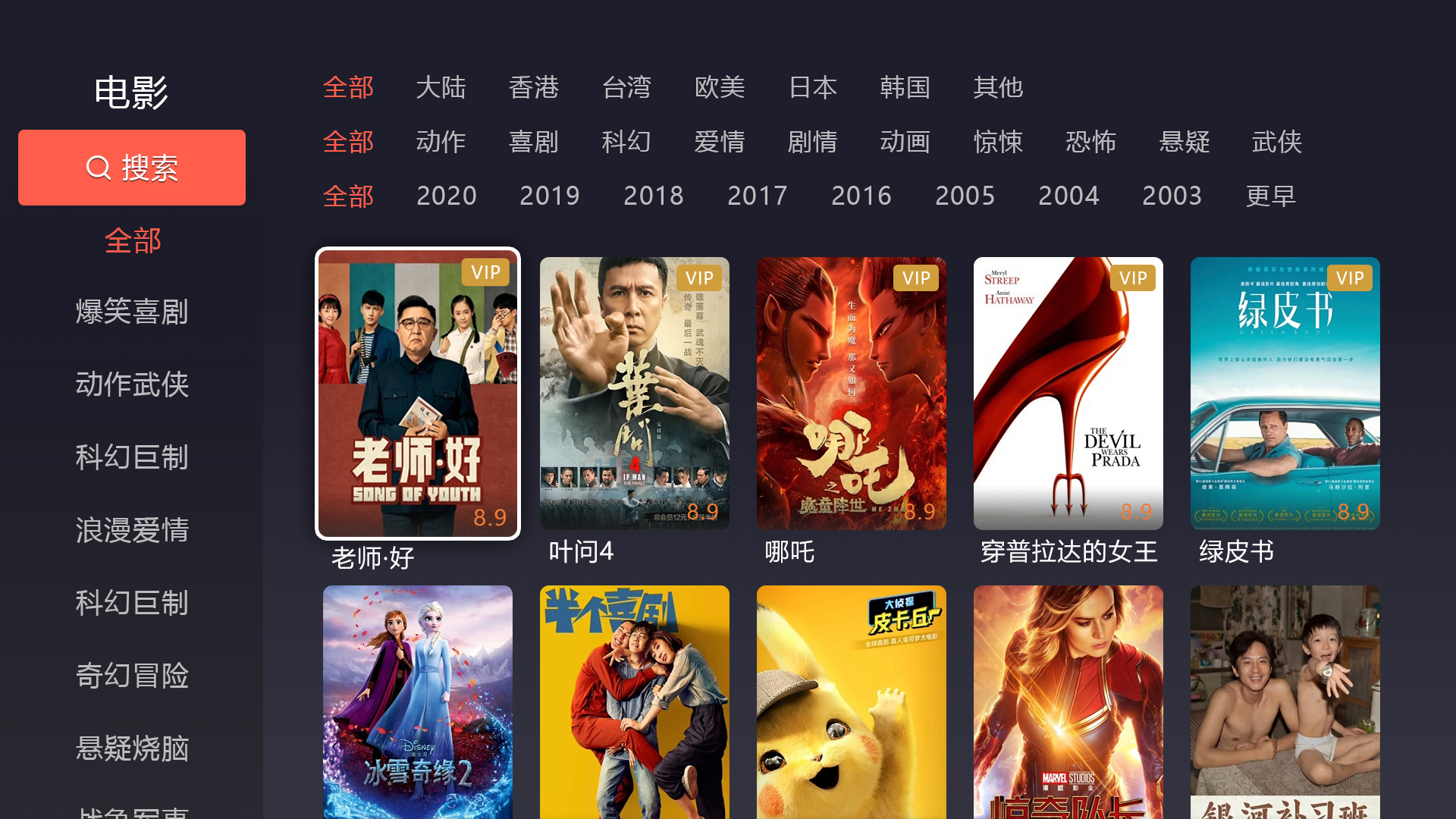This screenshot has width=1456, height=819.
Task: Select the 2019 year filter
Action: click(x=550, y=196)
